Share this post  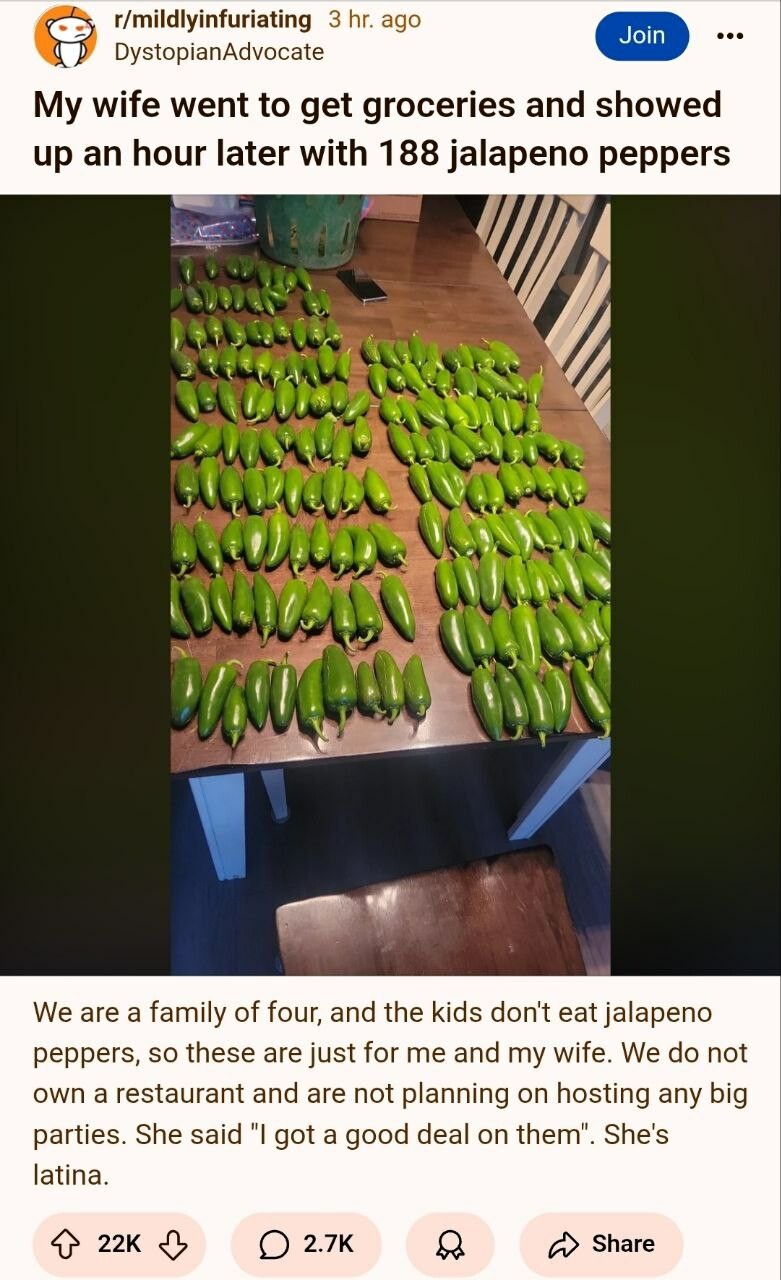click(x=601, y=1244)
